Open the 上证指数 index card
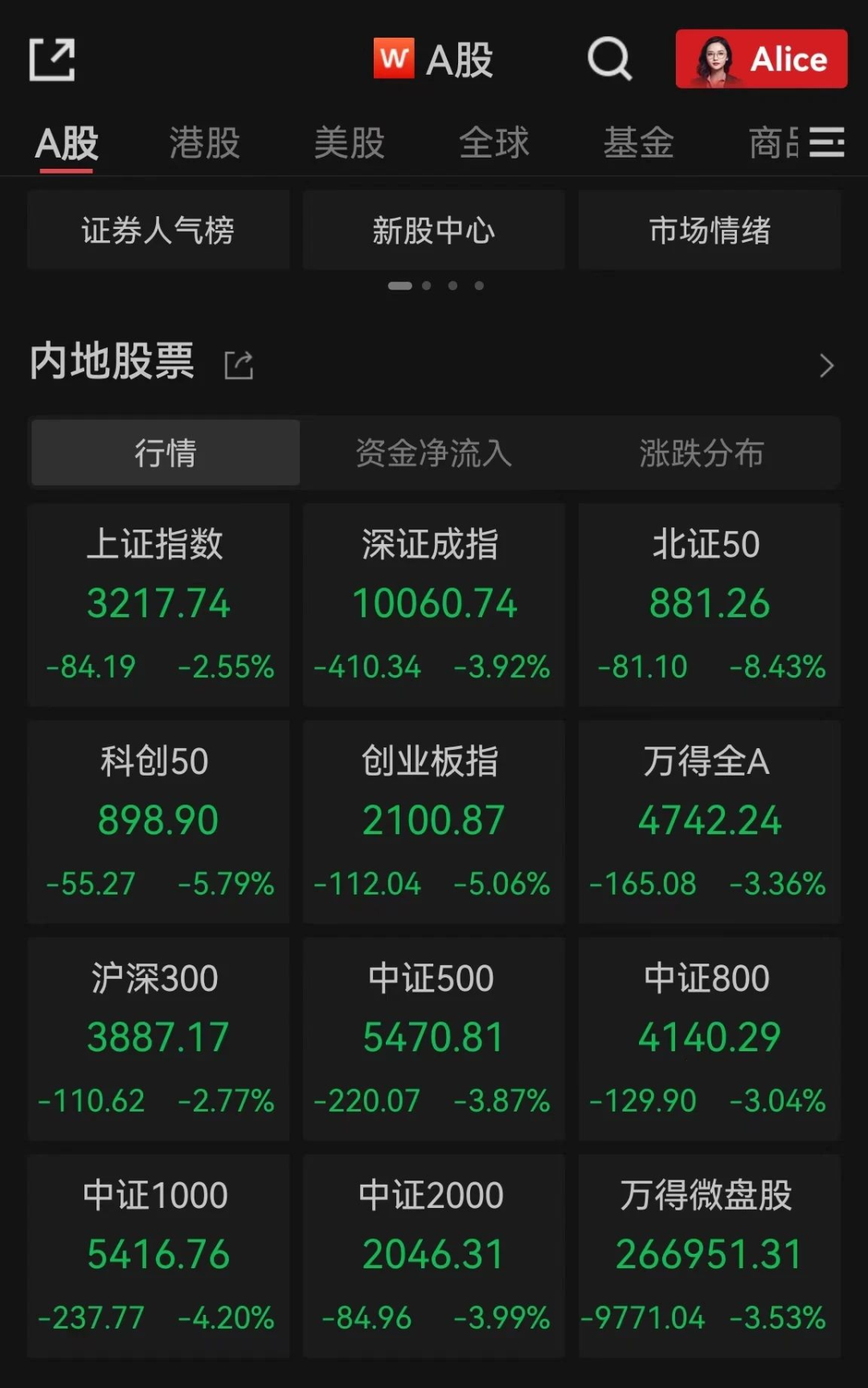This screenshot has width=868, height=1388. pyautogui.click(x=158, y=604)
